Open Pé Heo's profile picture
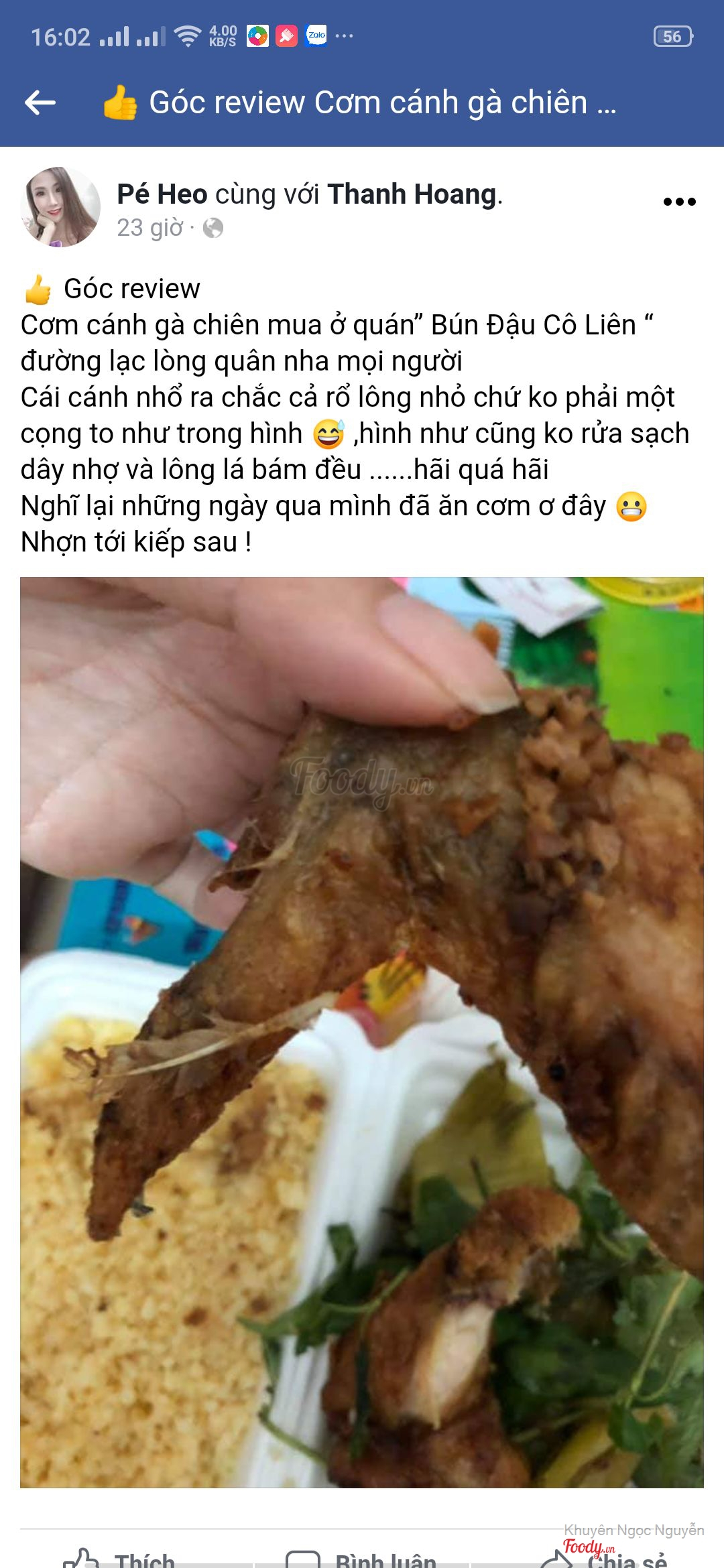 (60, 207)
